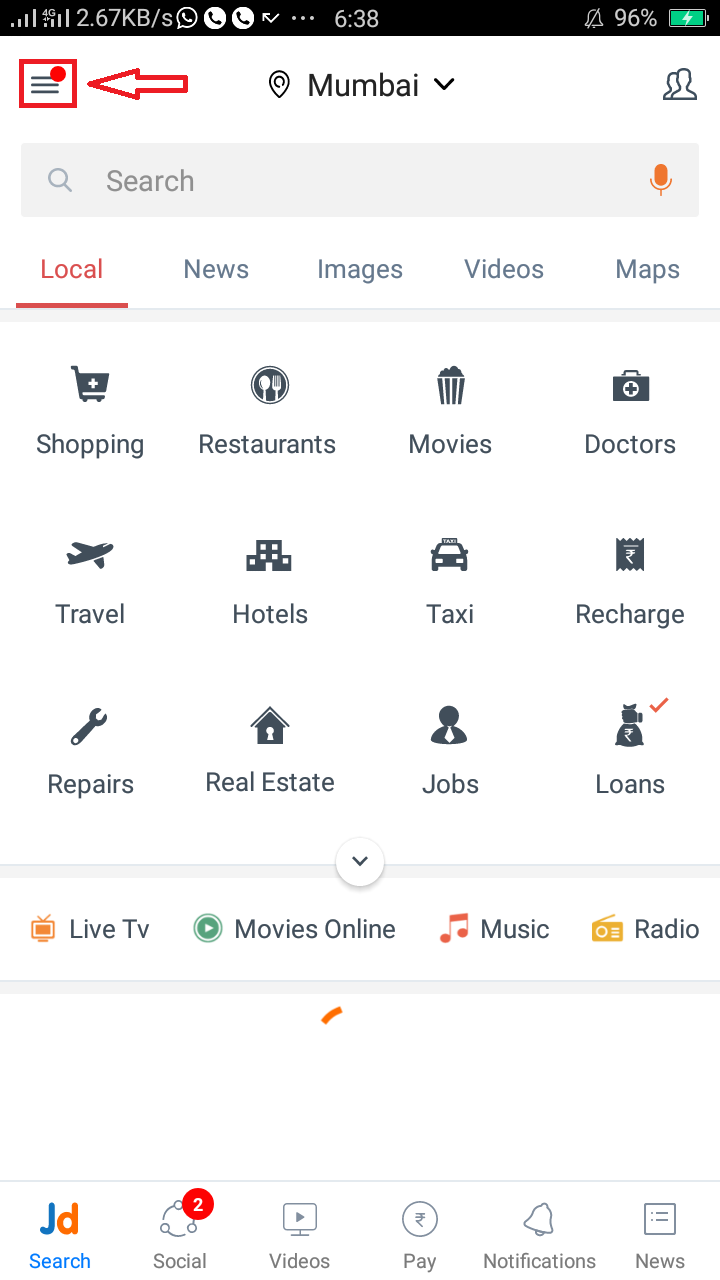This screenshot has height=1280, width=720.
Task: Switch to the News top tab
Action: [x=216, y=269]
